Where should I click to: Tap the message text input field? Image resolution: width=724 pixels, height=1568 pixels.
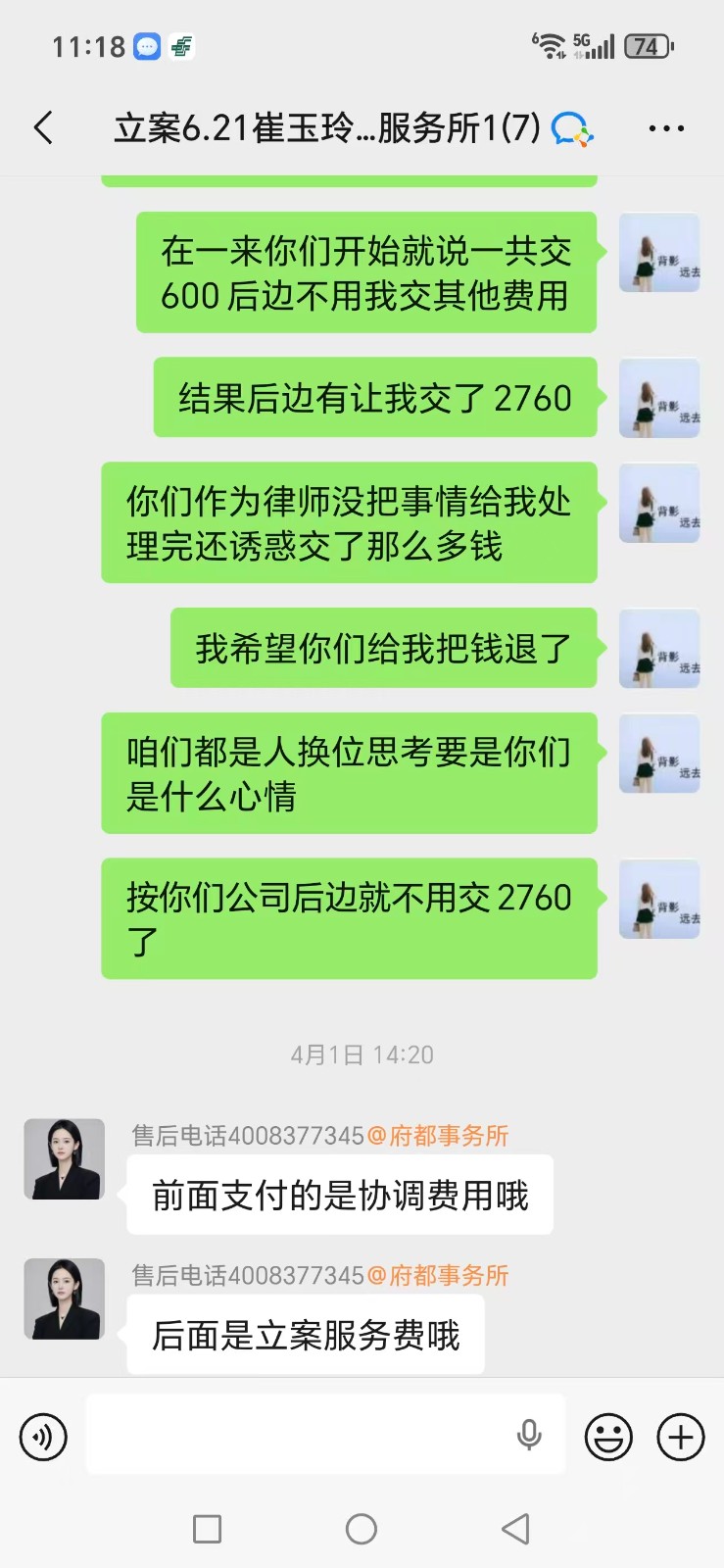click(x=294, y=1435)
